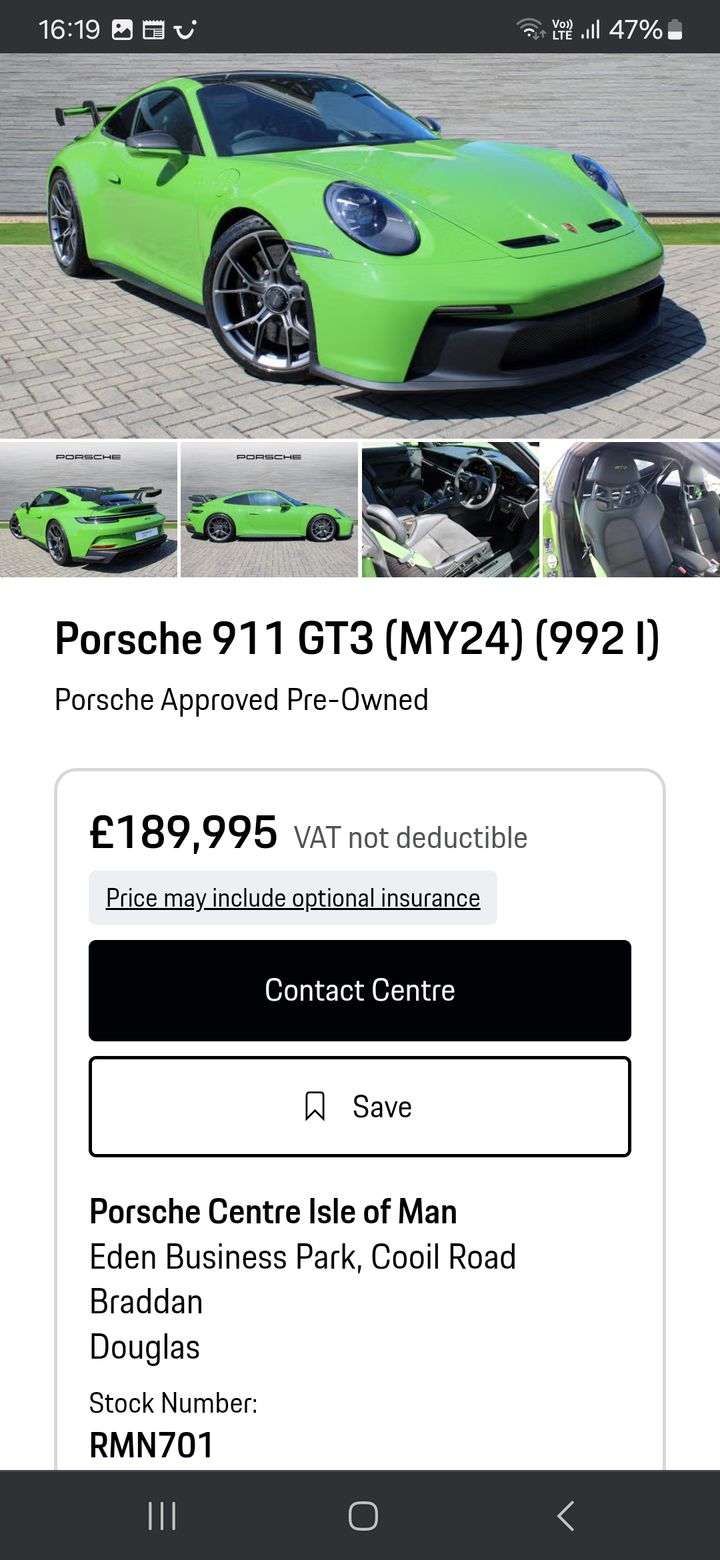The width and height of the screenshot is (720, 1560).
Task: View the rear angle car thumbnail
Action: 88,510
